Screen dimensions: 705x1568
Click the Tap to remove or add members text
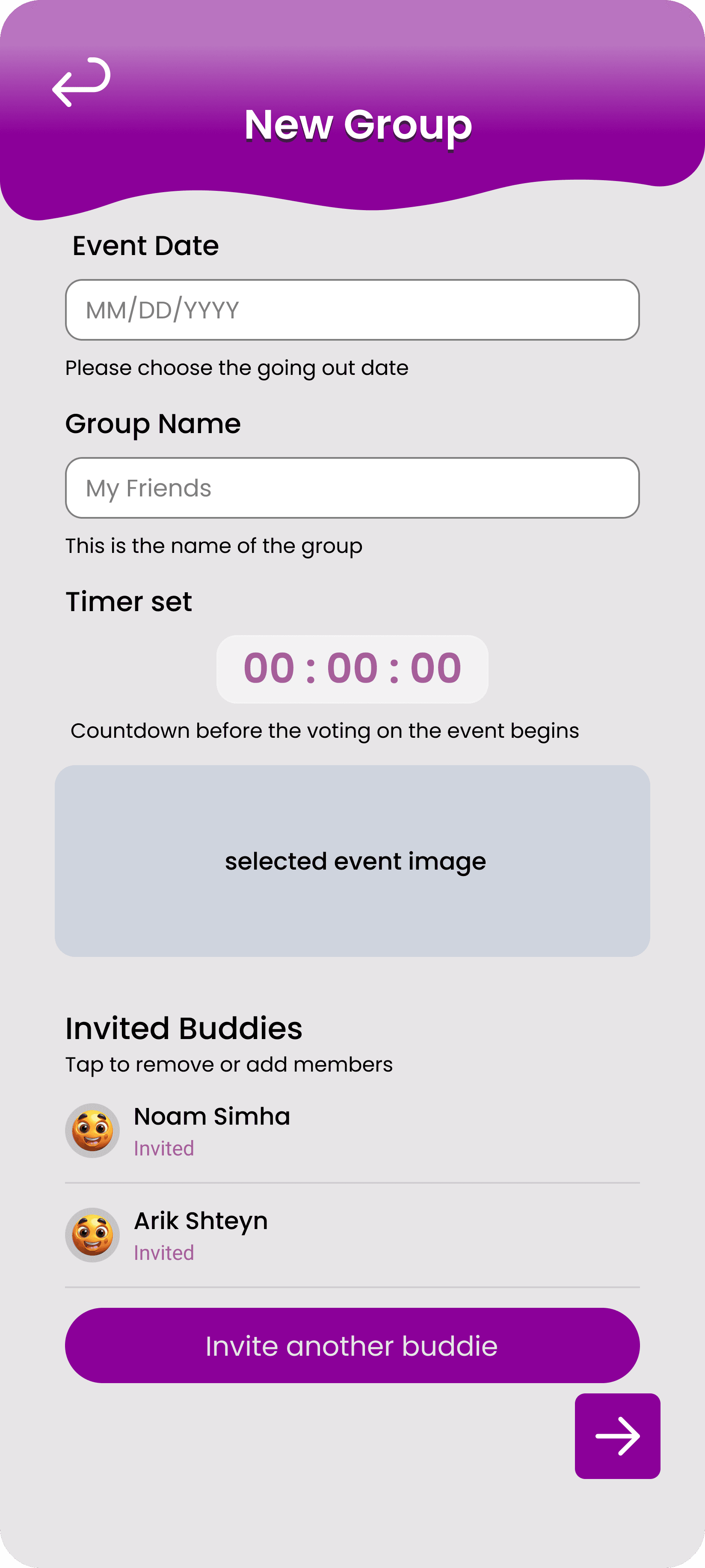tap(229, 1064)
